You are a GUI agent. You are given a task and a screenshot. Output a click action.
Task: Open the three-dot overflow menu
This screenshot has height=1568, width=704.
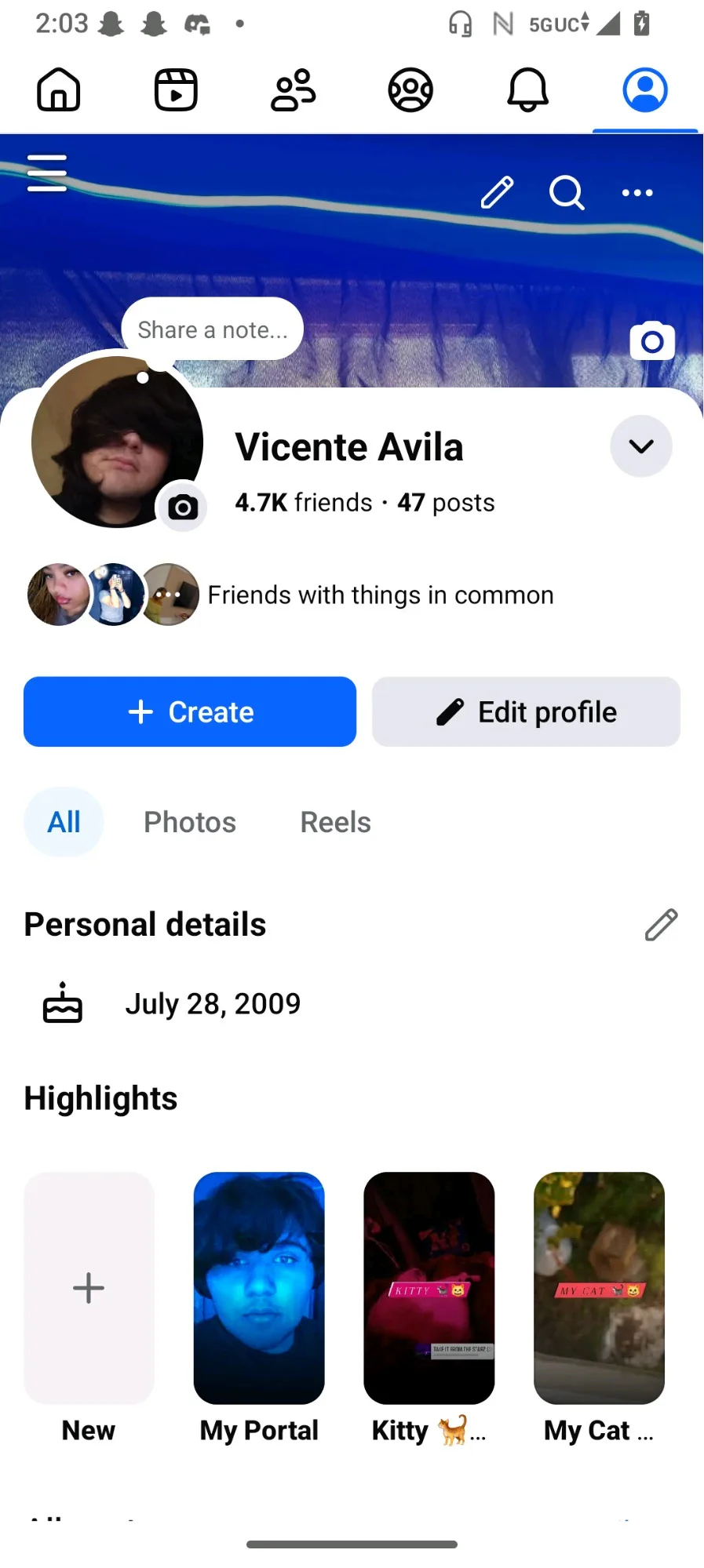coord(637,192)
